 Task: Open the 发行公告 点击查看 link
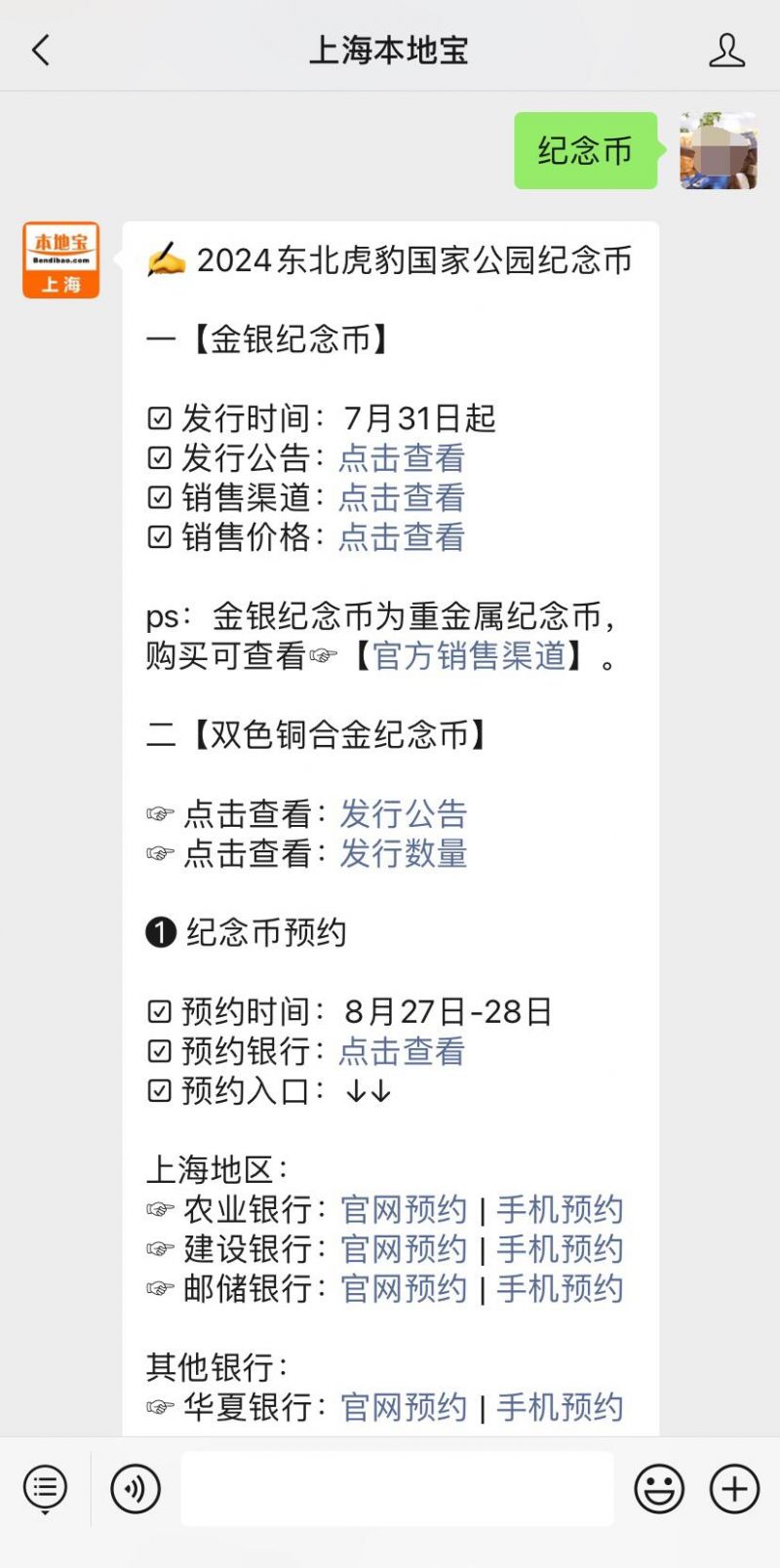click(402, 458)
